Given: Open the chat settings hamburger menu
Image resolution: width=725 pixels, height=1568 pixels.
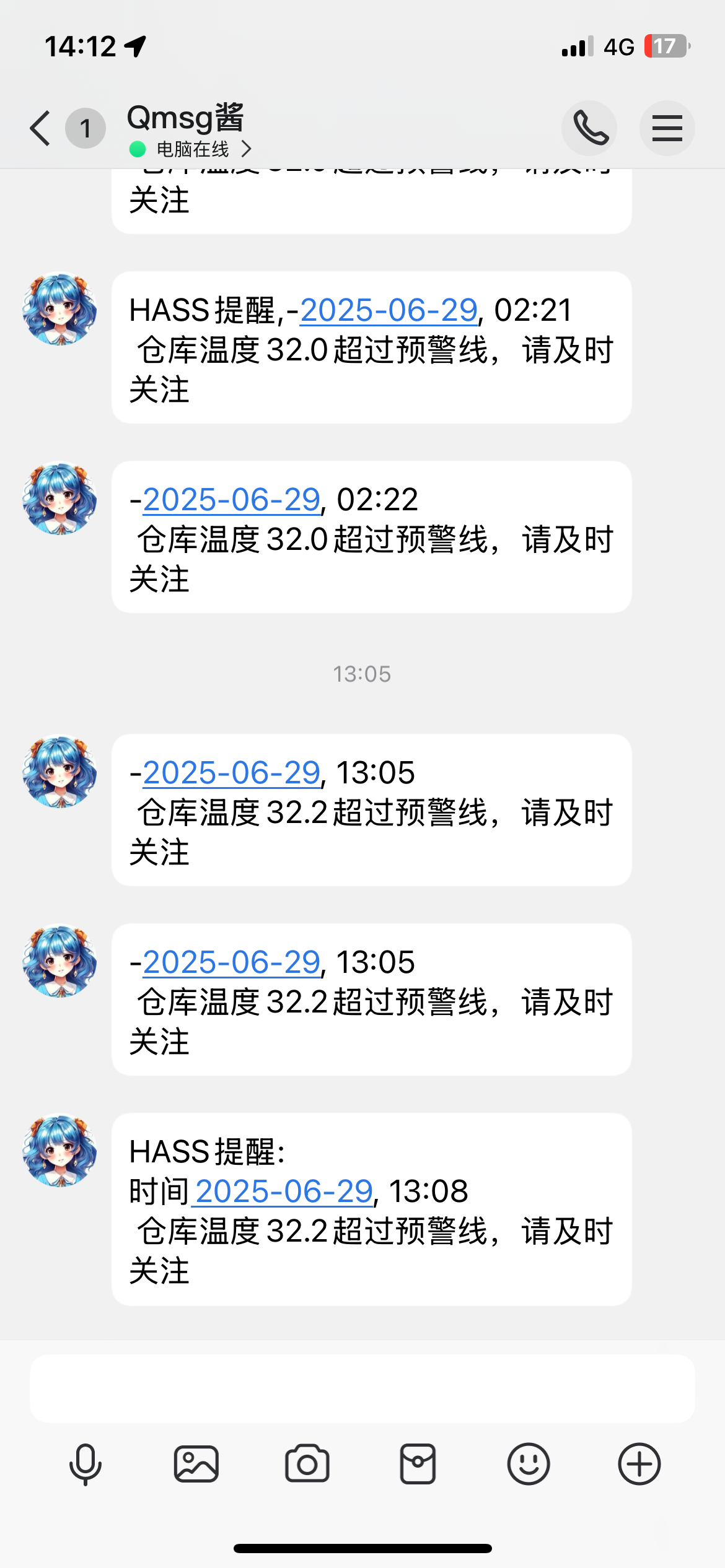Looking at the screenshot, I should tap(667, 128).
